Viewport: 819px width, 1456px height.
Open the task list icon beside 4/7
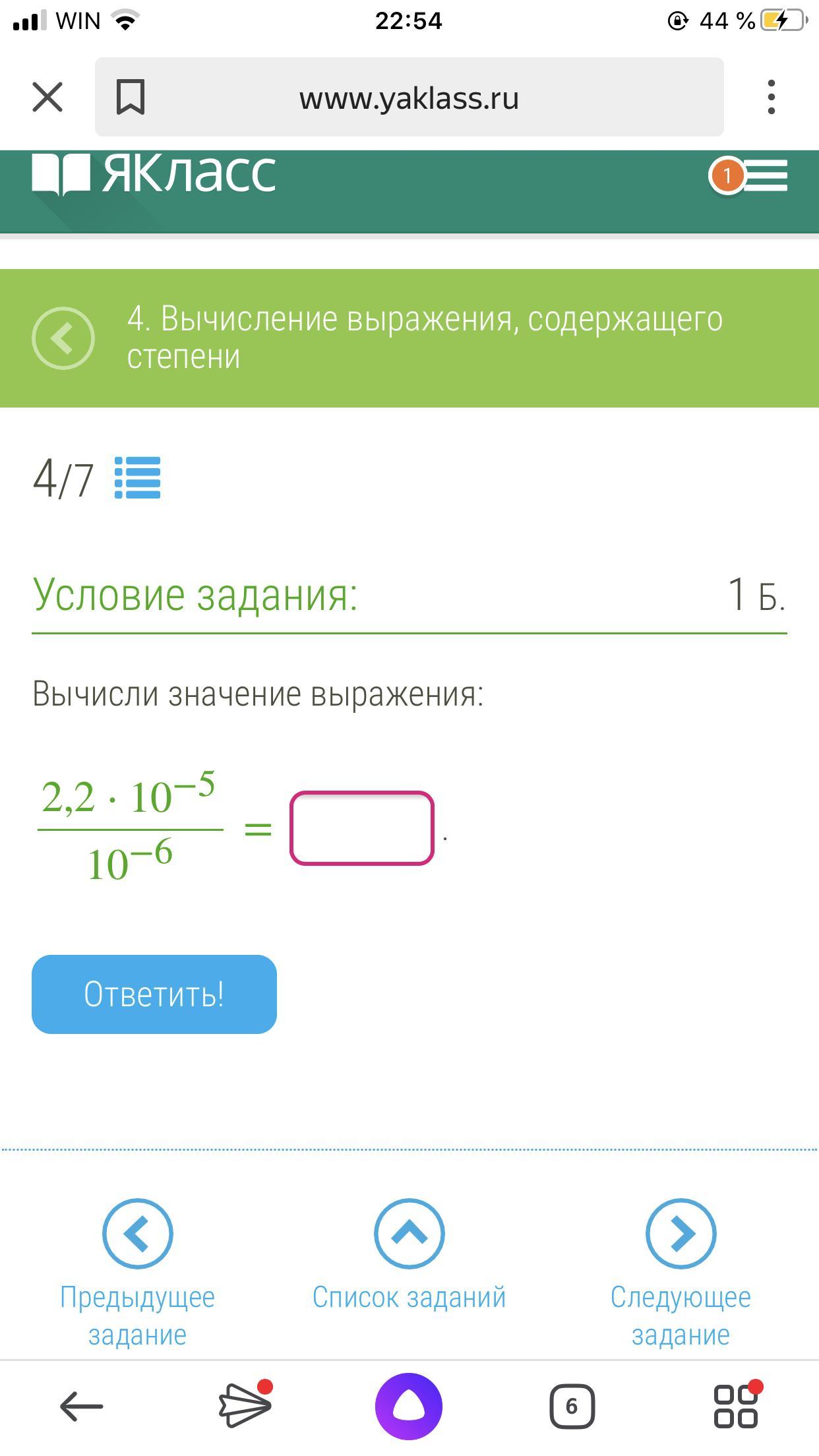pos(137,478)
